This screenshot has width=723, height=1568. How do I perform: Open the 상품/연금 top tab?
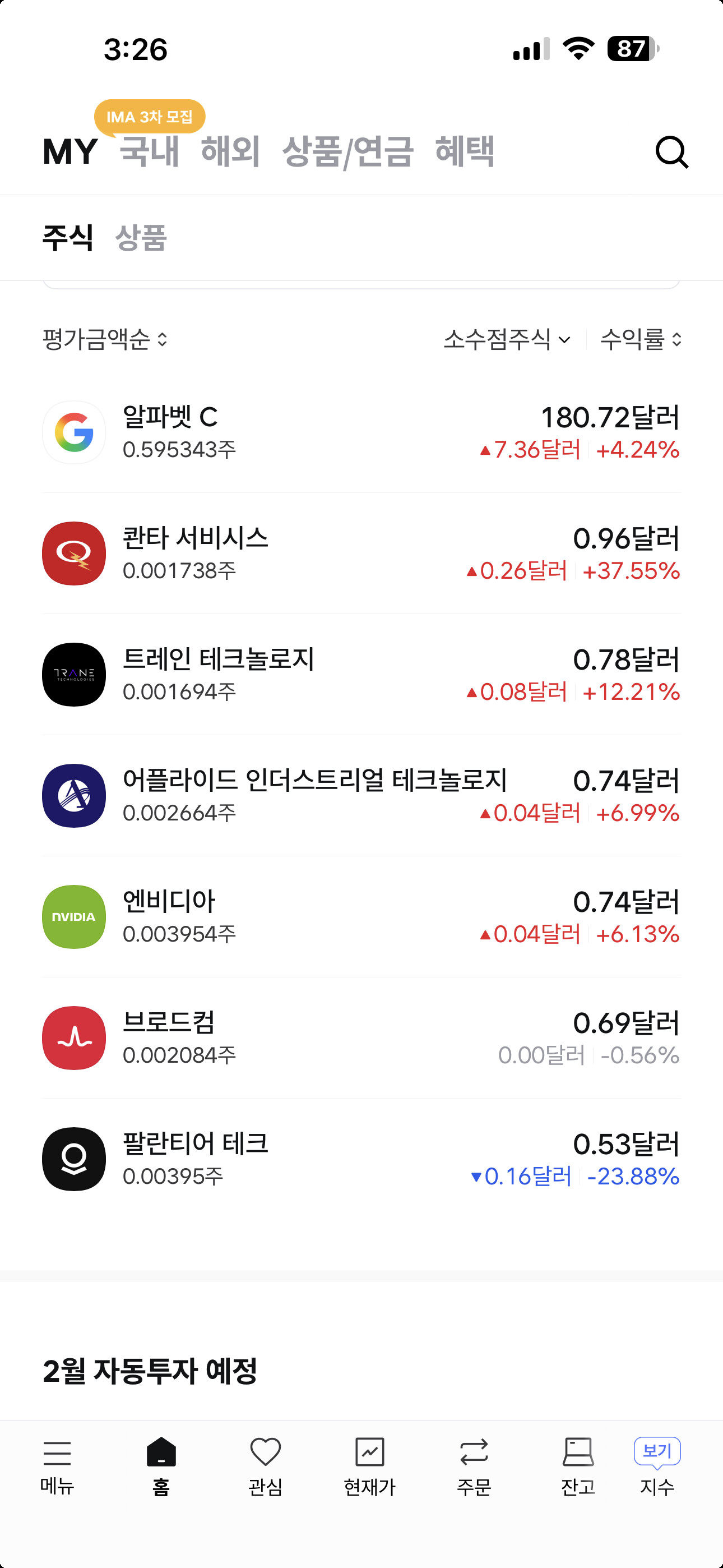click(x=347, y=151)
